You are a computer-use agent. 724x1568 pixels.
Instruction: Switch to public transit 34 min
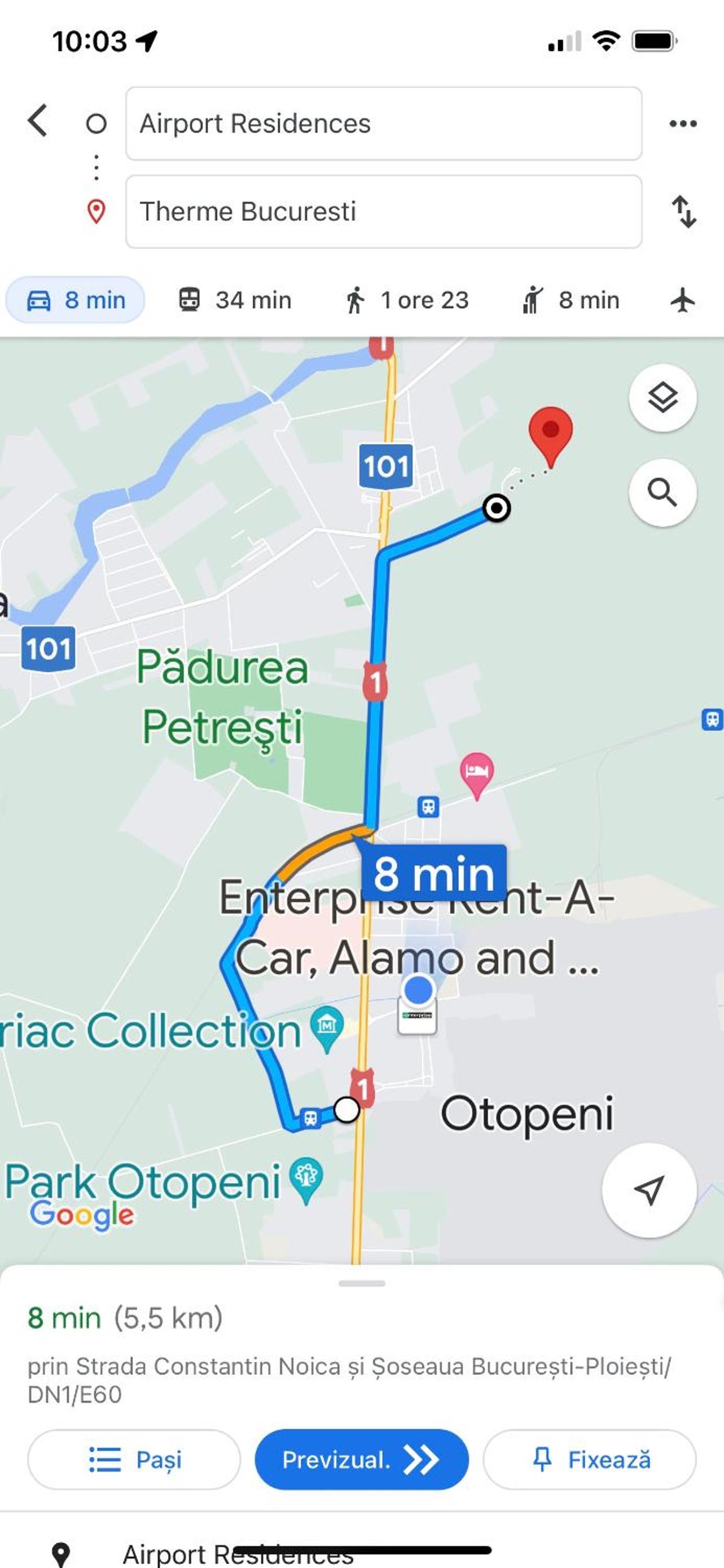tap(235, 300)
